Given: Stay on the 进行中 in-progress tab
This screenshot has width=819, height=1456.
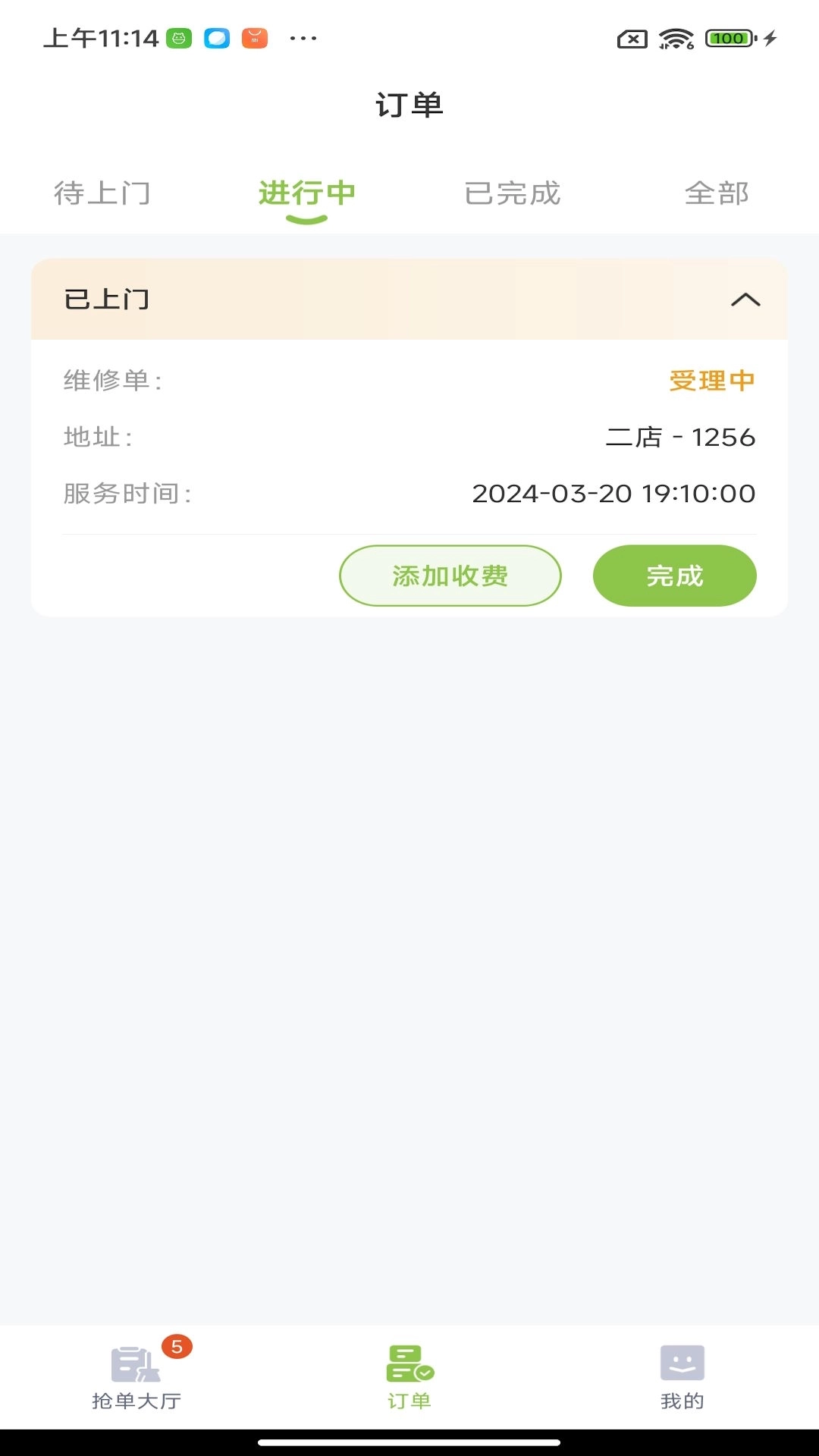Looking at the screenshot, I should [x=306, y=193].
